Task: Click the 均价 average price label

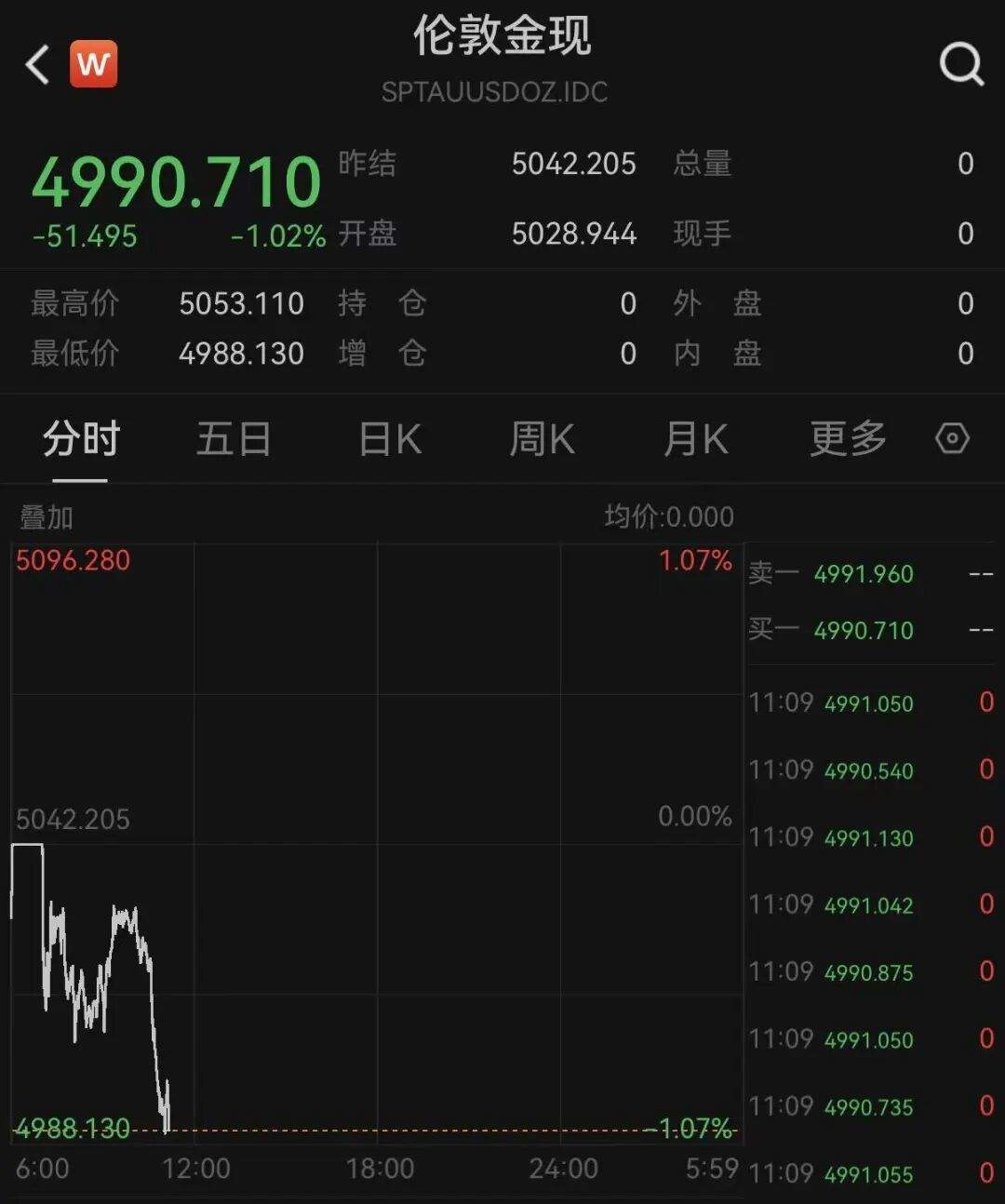Action: pos(668,516)
